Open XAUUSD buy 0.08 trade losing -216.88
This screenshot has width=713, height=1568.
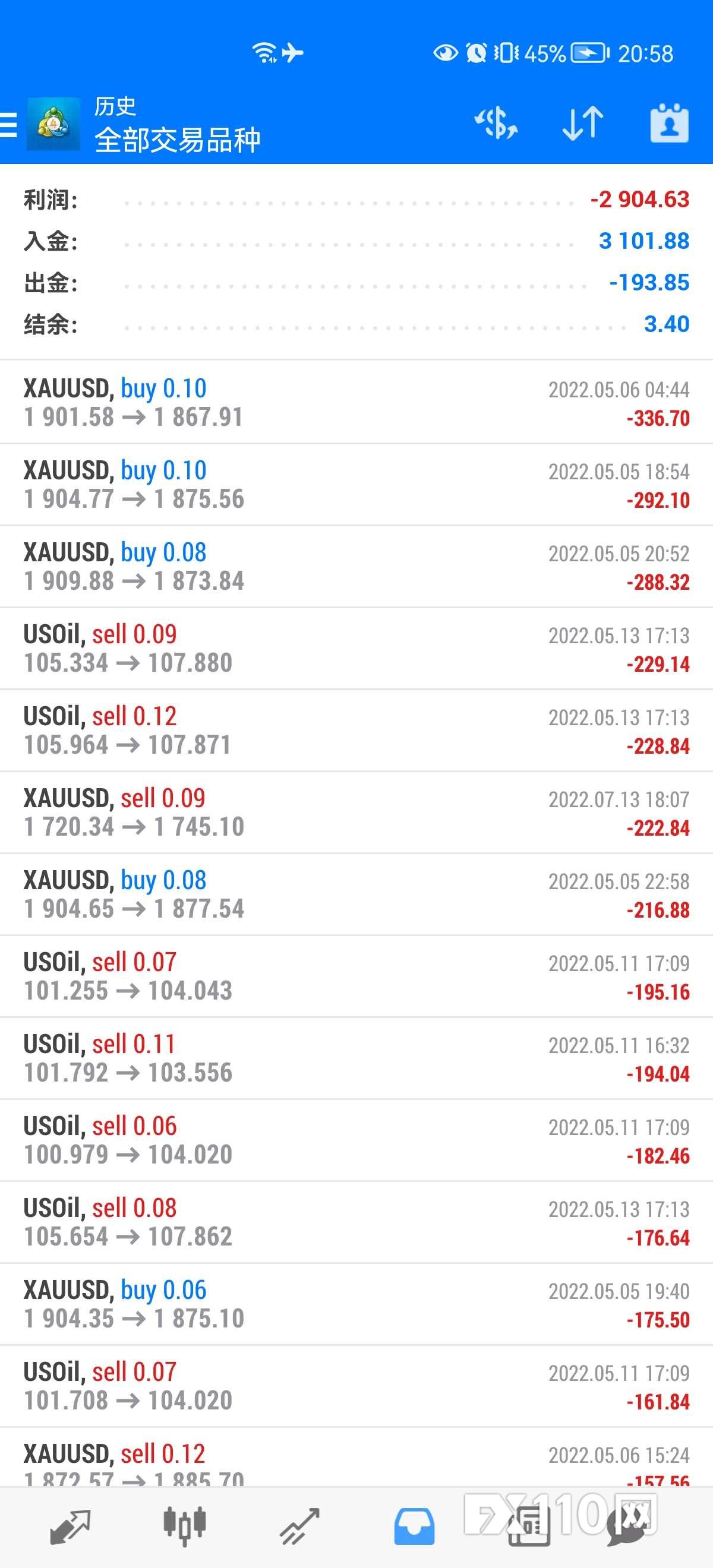coord(356,895)
